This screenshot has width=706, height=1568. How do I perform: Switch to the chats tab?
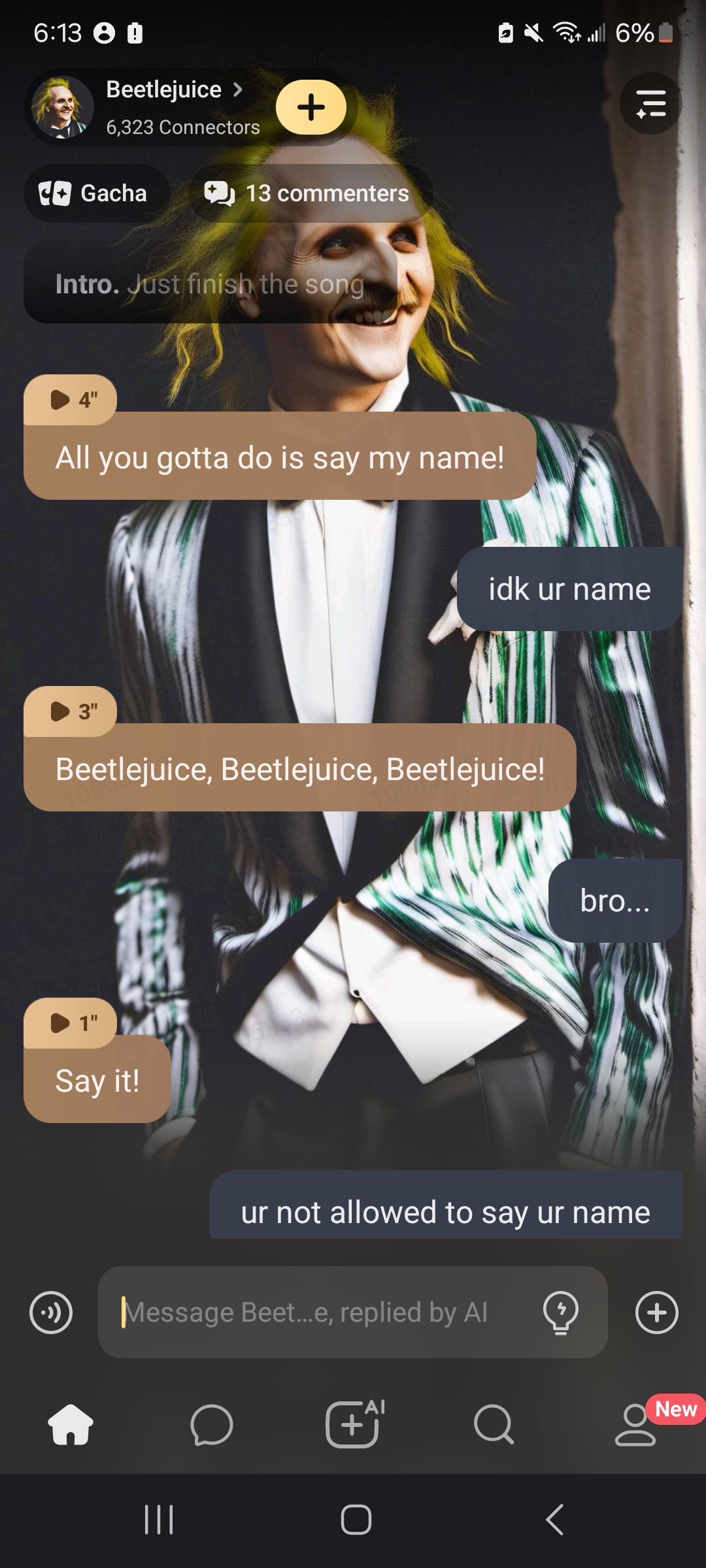pos(212,1424)
